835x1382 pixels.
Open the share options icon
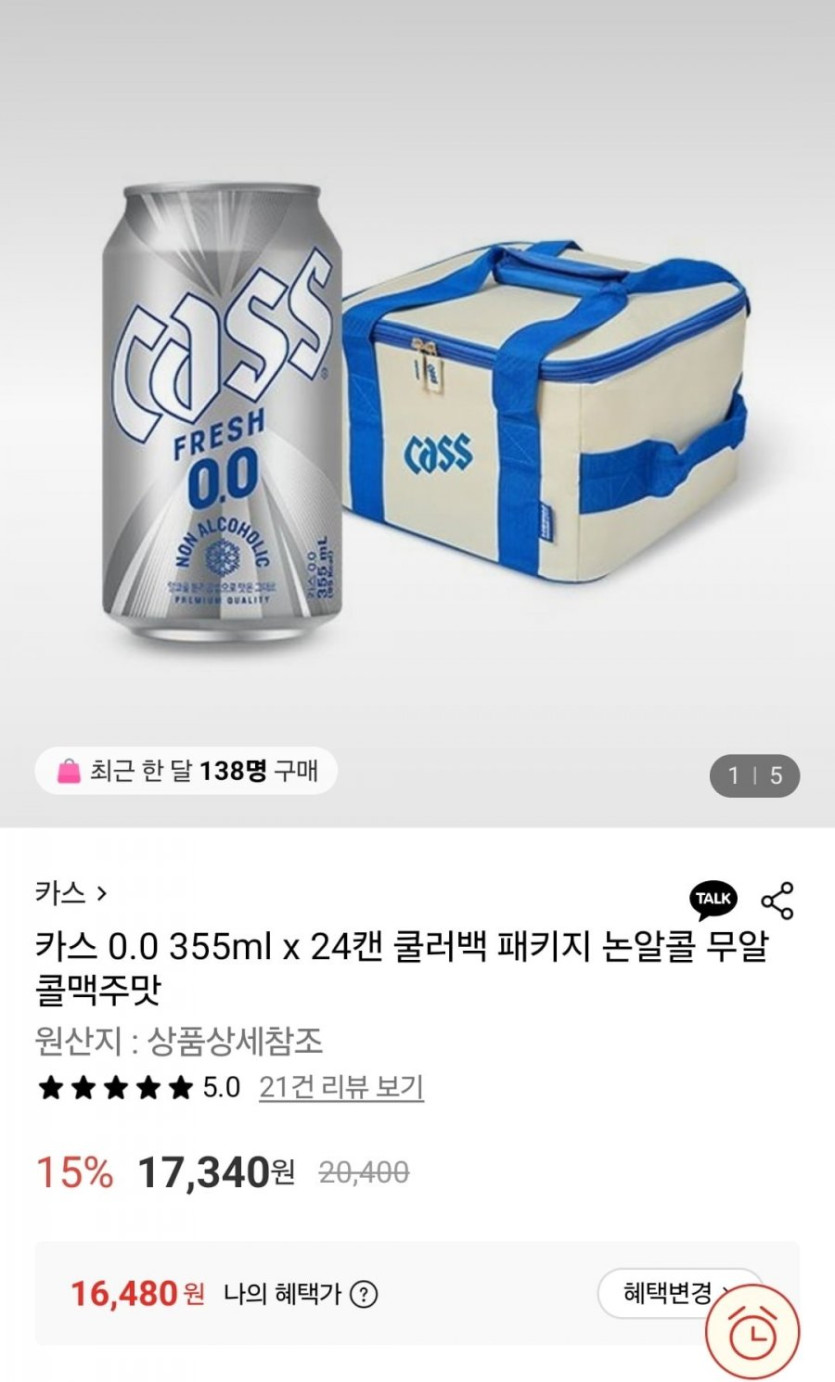pyautogui.click(x=777, y=900)
